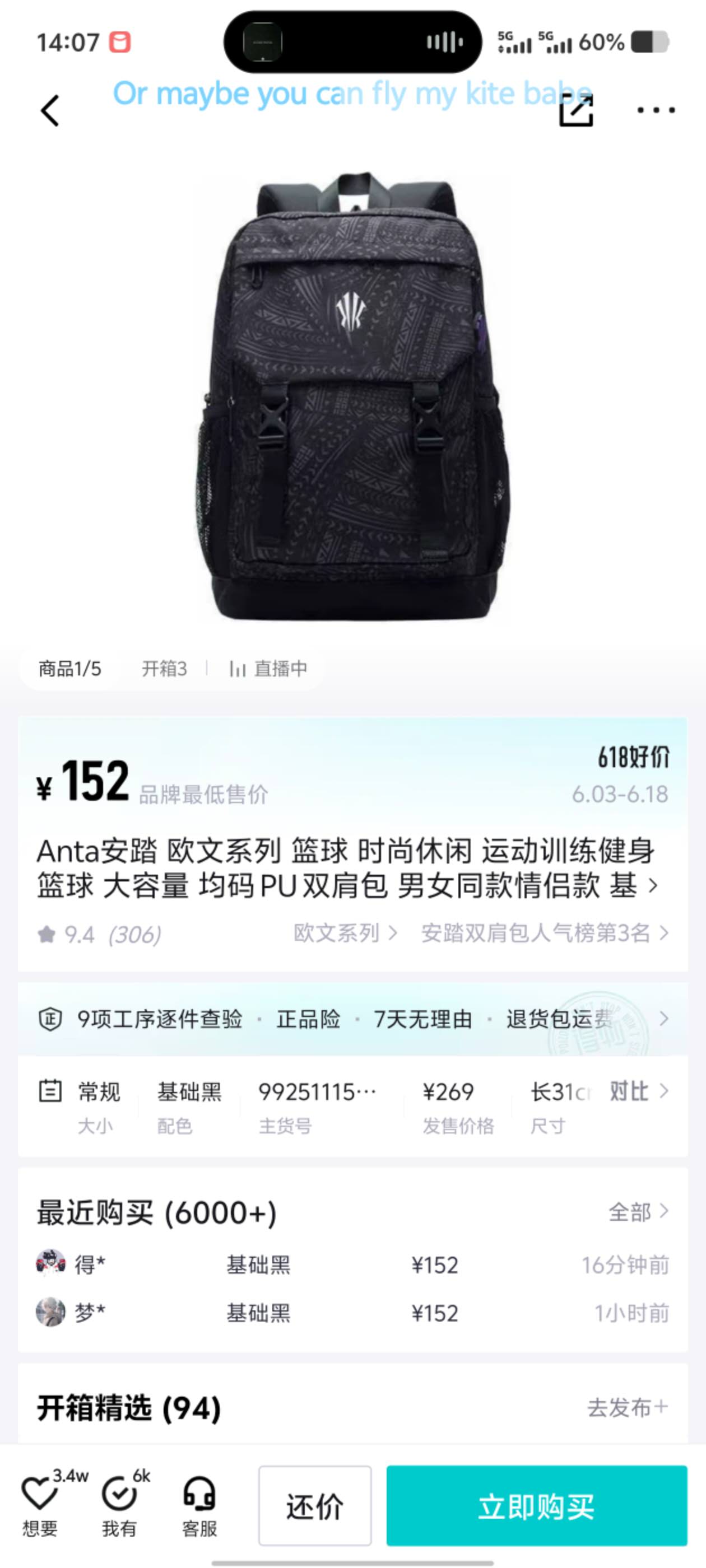The width and height of the screenshot is (706, 1568).
Task: Tap the 还价 bargain button
Action: 314,1506
